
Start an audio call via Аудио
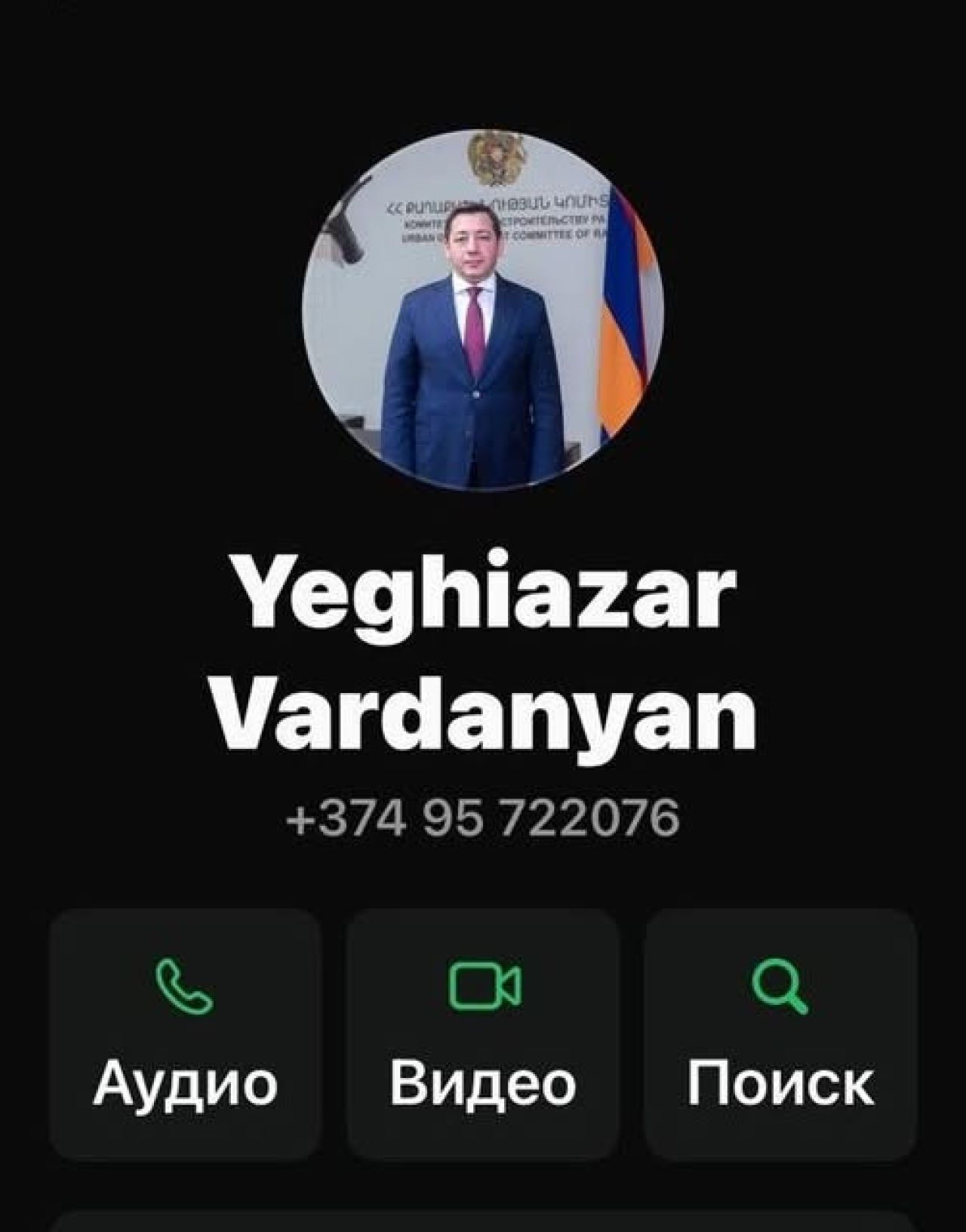tap(185, 1033)
